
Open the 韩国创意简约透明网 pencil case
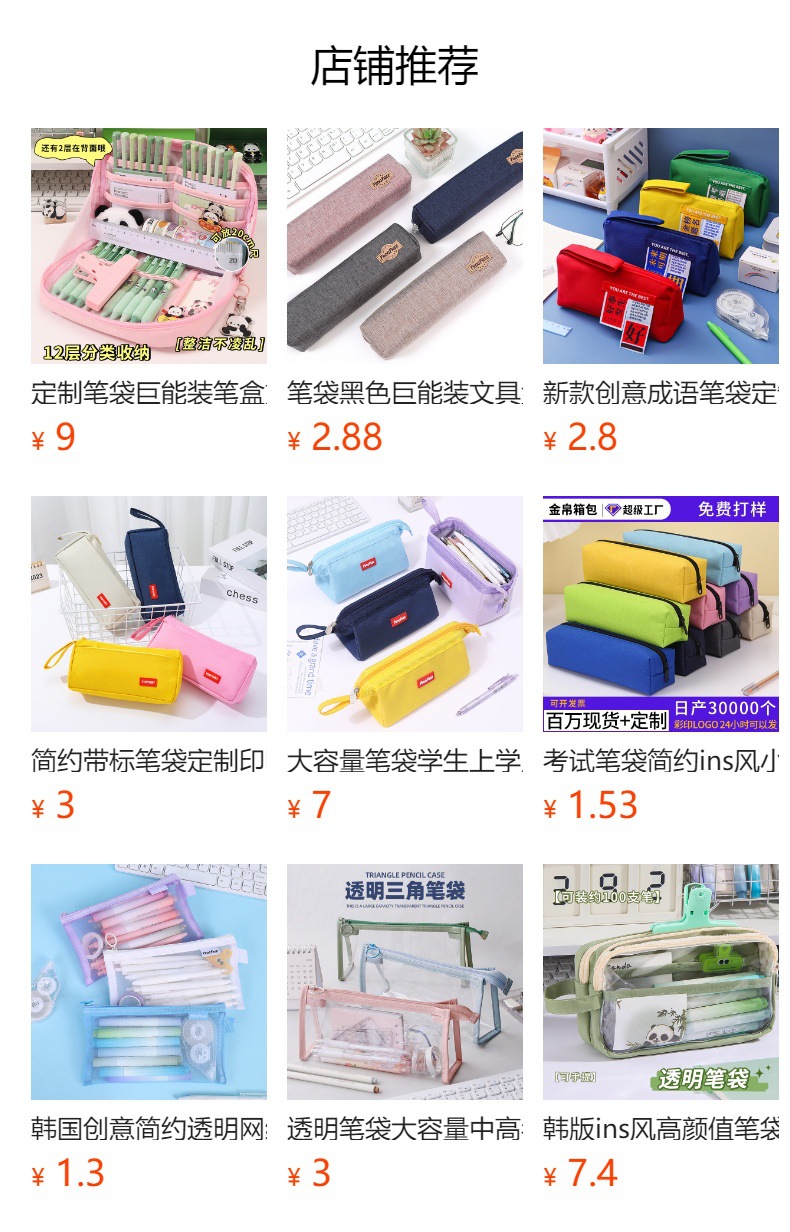[x=148, y=982]
